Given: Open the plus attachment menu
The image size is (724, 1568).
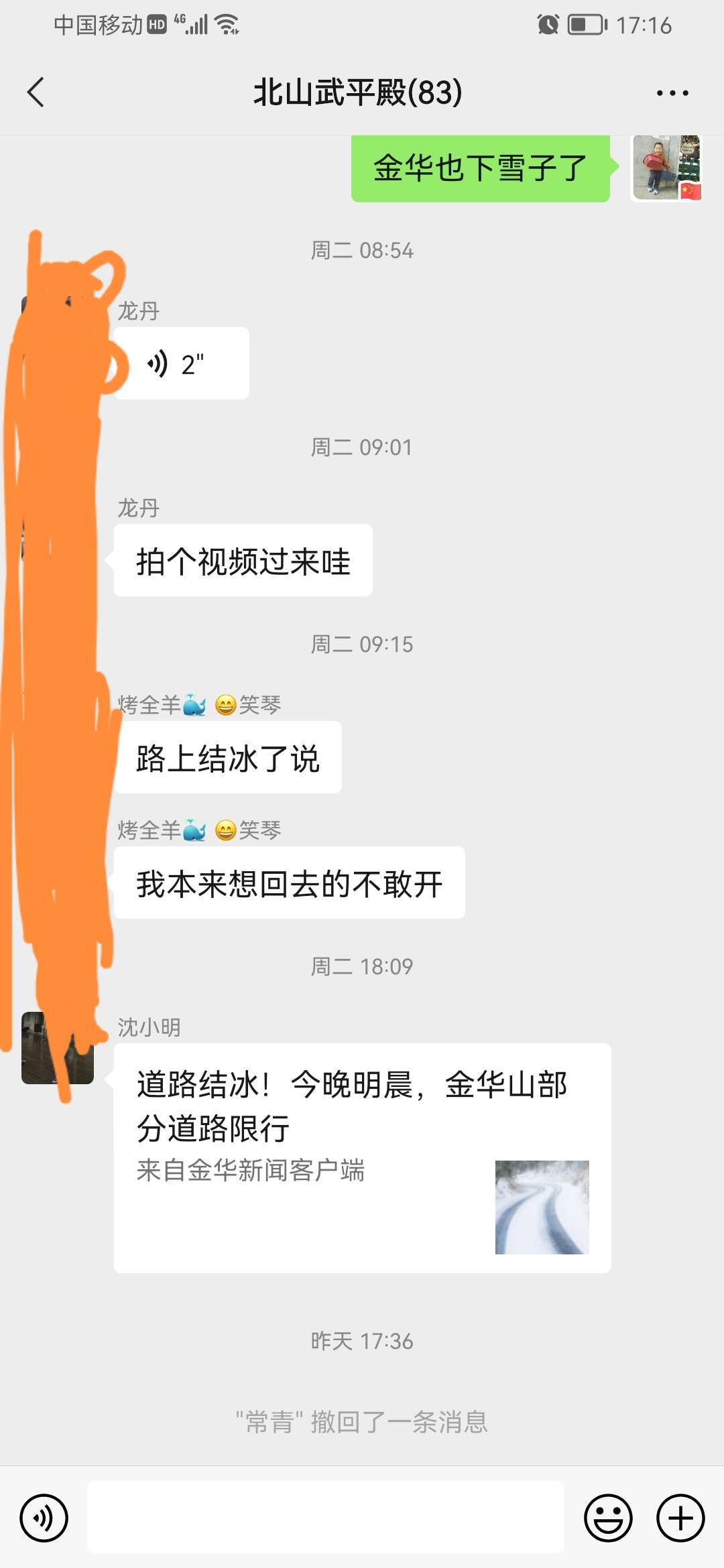Looking at the screenshot, I should [680, 1518].
